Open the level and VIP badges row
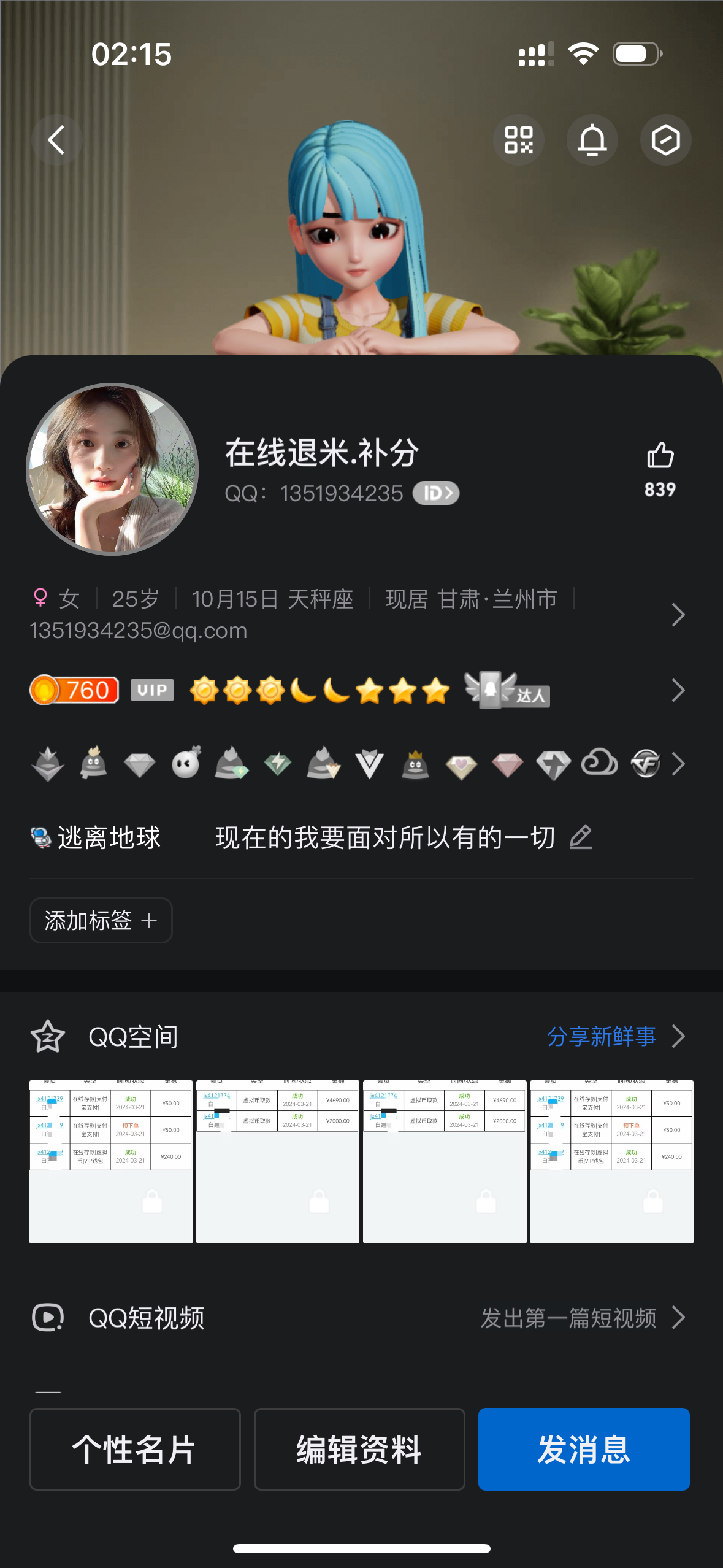Screen dimensions: 723x1568 tap(678, 691)
